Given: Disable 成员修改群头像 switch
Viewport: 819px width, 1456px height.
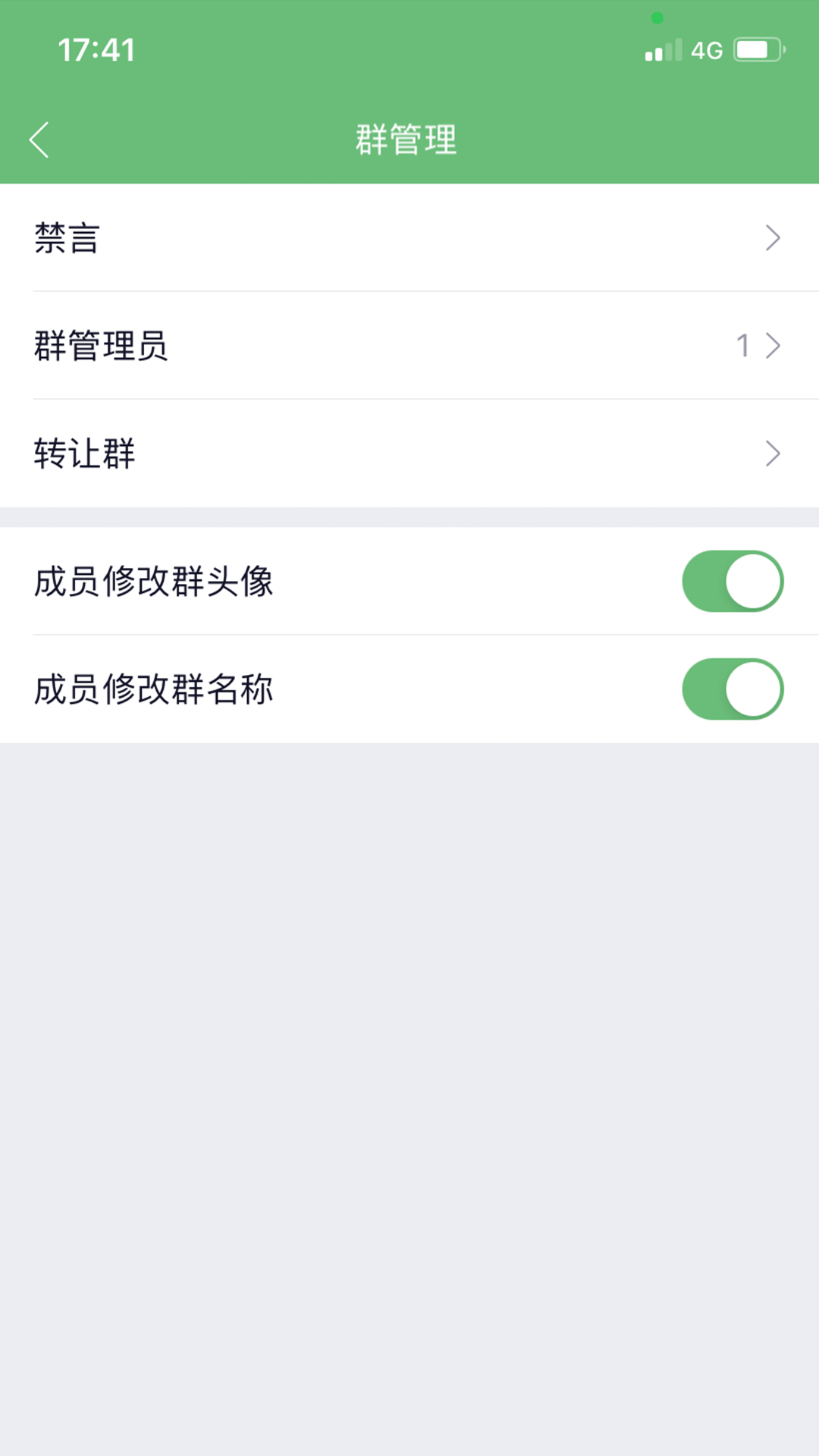Looking at the screenshot, I should [x=733, y=581].
